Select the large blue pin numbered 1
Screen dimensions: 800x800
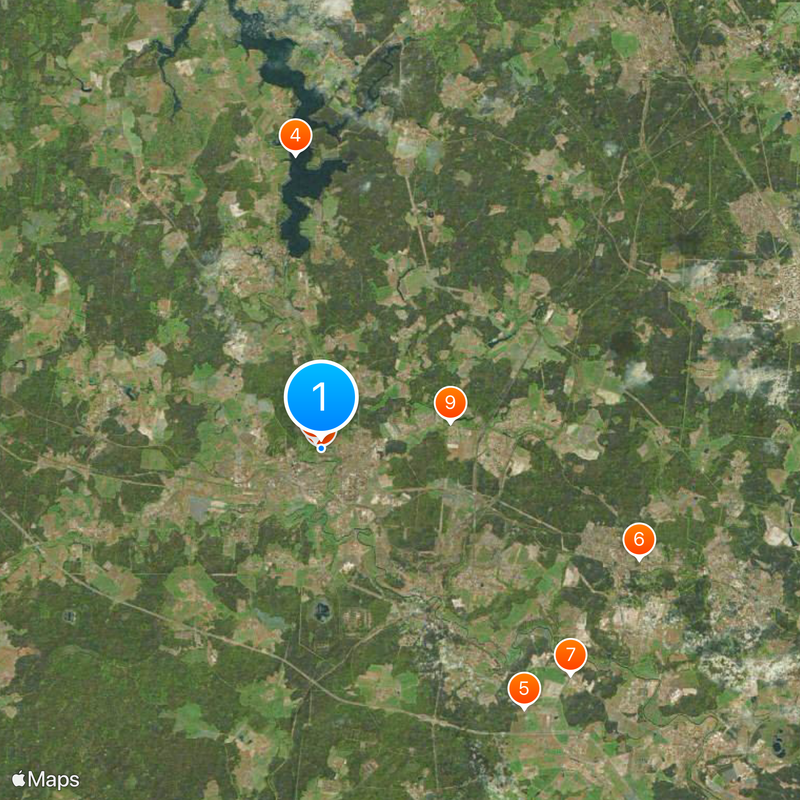point(321,397)
